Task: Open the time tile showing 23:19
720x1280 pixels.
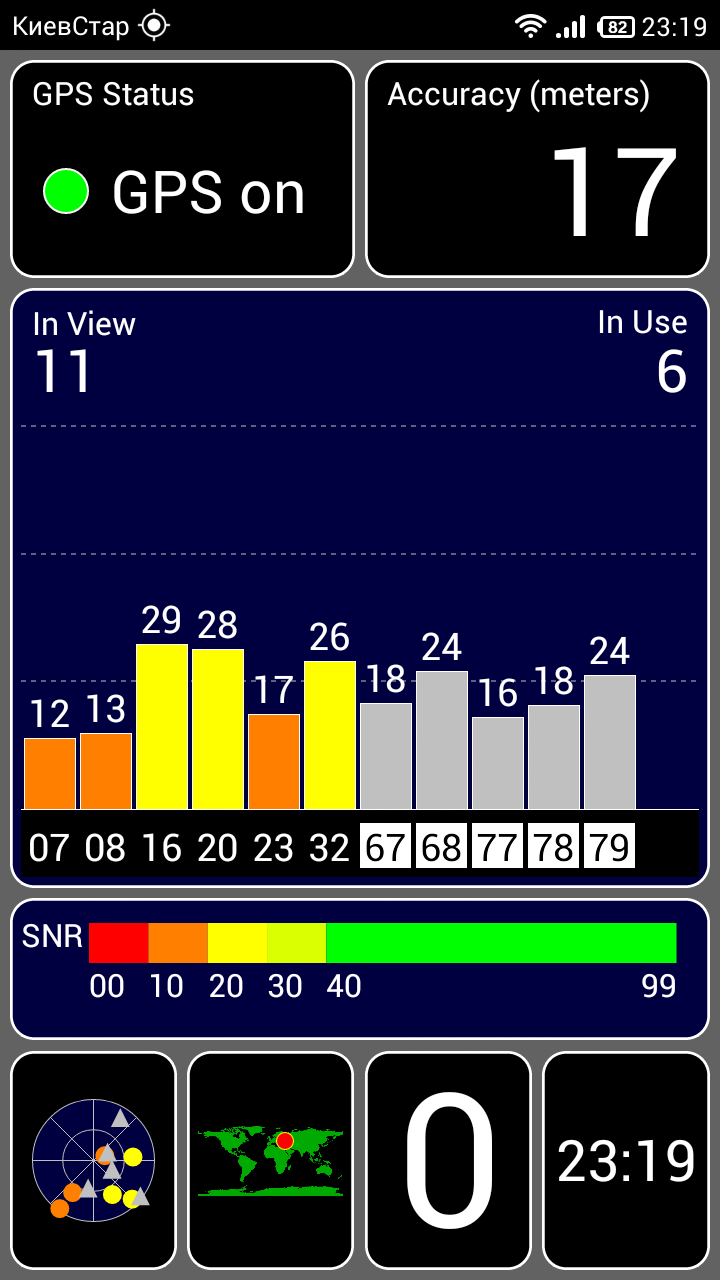Action: tap(625, 1160)
